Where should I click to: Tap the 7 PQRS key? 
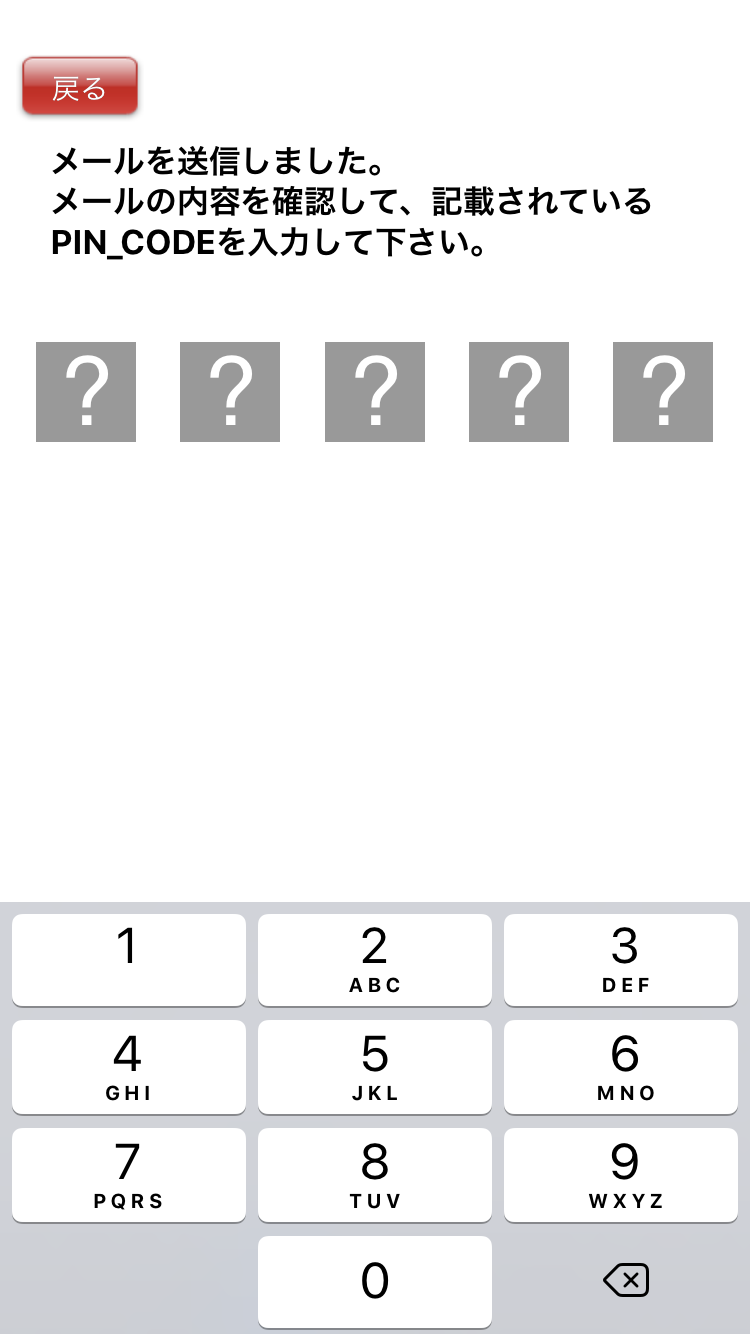point(128,1174)
